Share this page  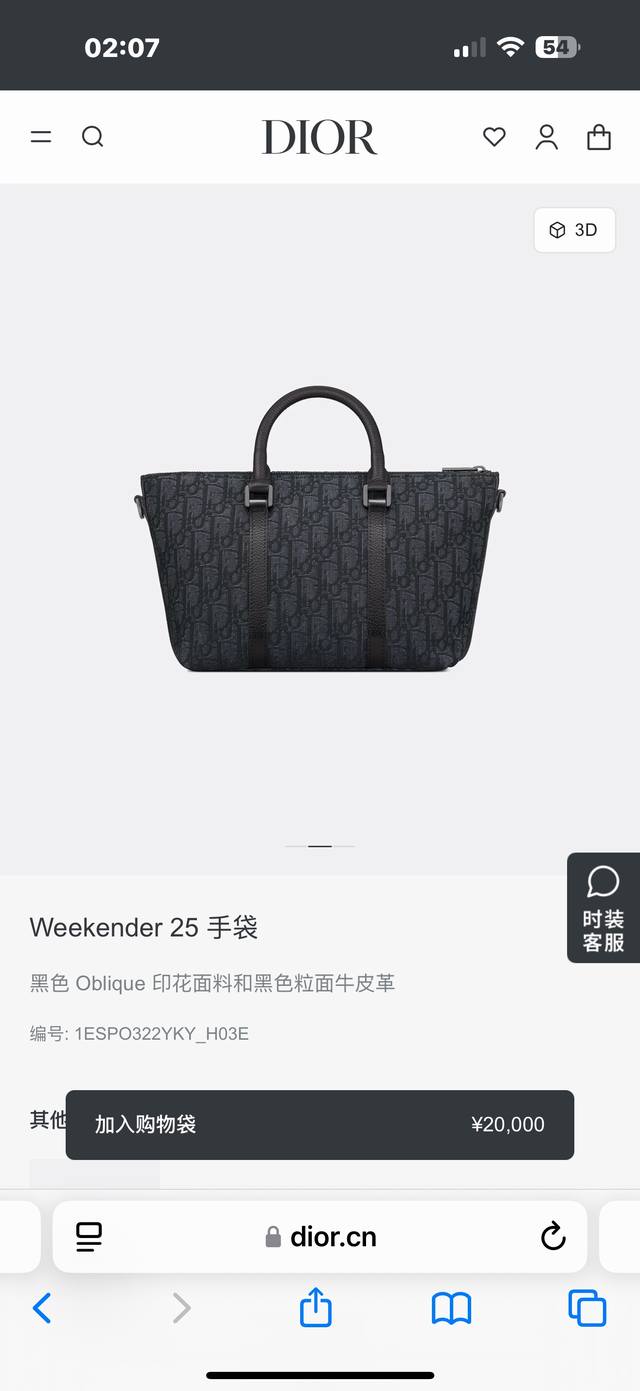(x=316, y=1307)
